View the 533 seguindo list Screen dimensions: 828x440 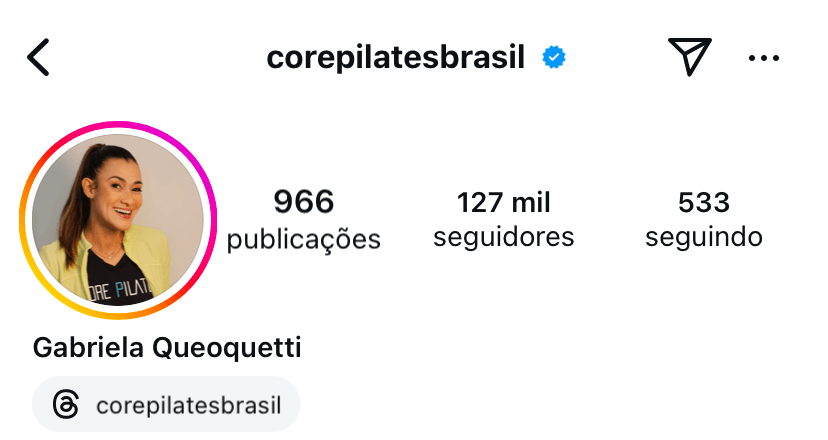[x=703, y=220]
